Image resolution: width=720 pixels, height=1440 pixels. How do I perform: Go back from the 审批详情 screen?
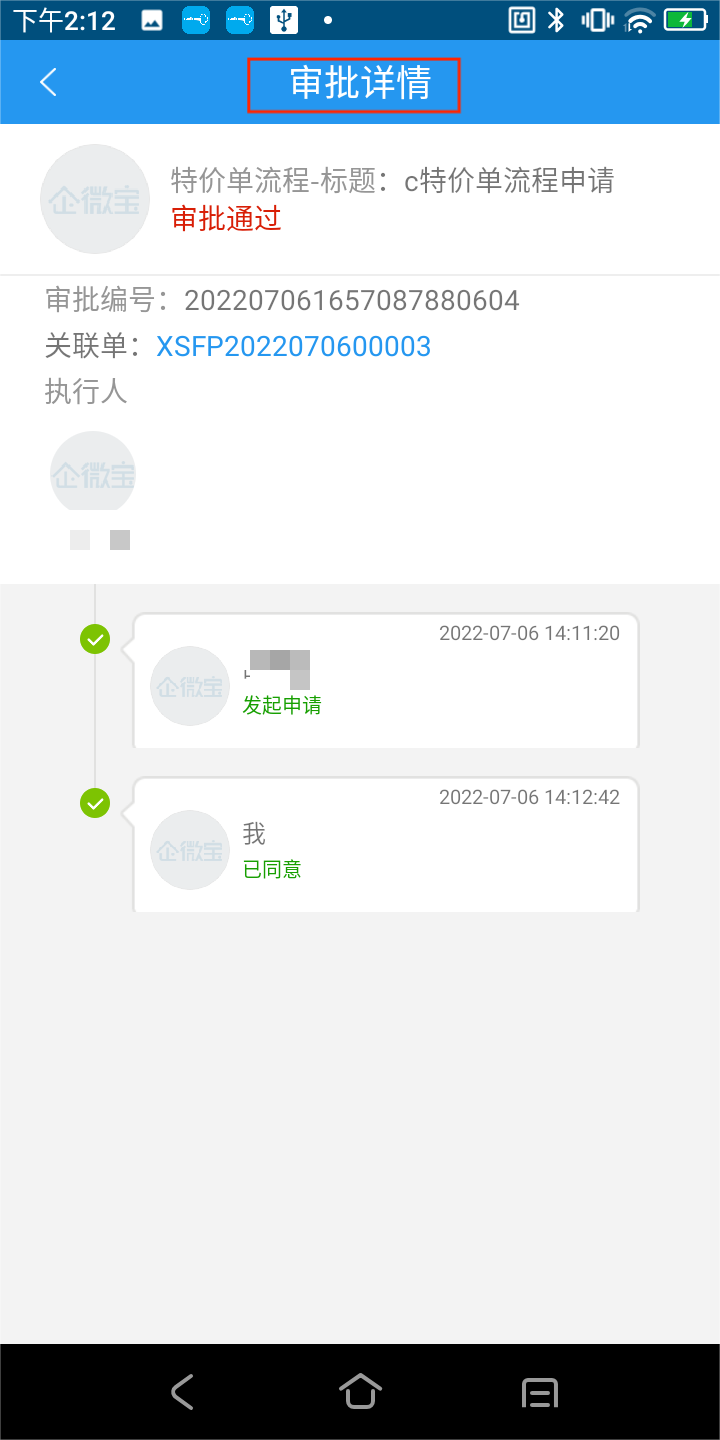(48, 82)
